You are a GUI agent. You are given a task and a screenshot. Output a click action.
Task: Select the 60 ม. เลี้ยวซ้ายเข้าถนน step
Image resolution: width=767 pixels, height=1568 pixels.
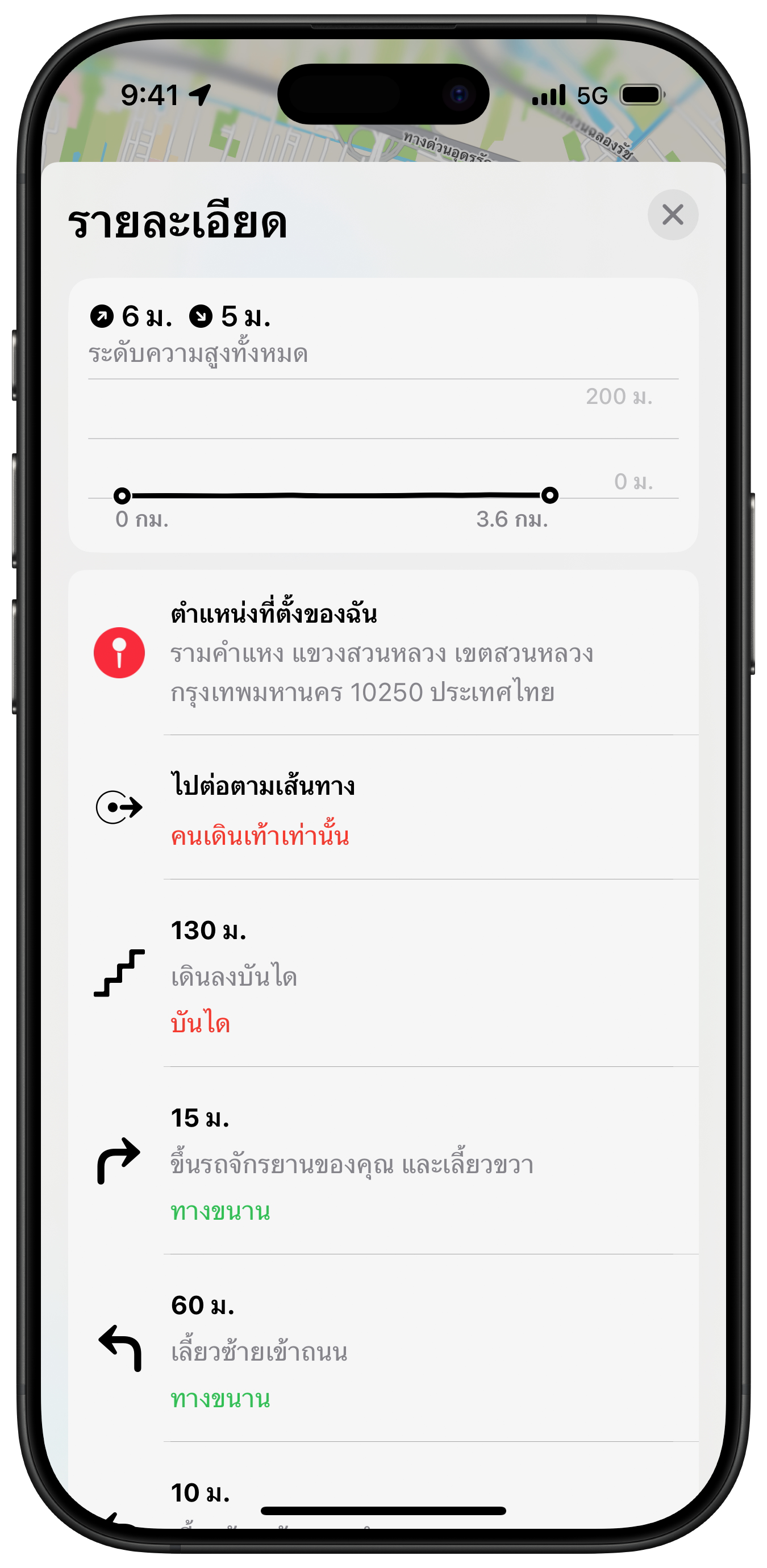(x=382, y=1349)
